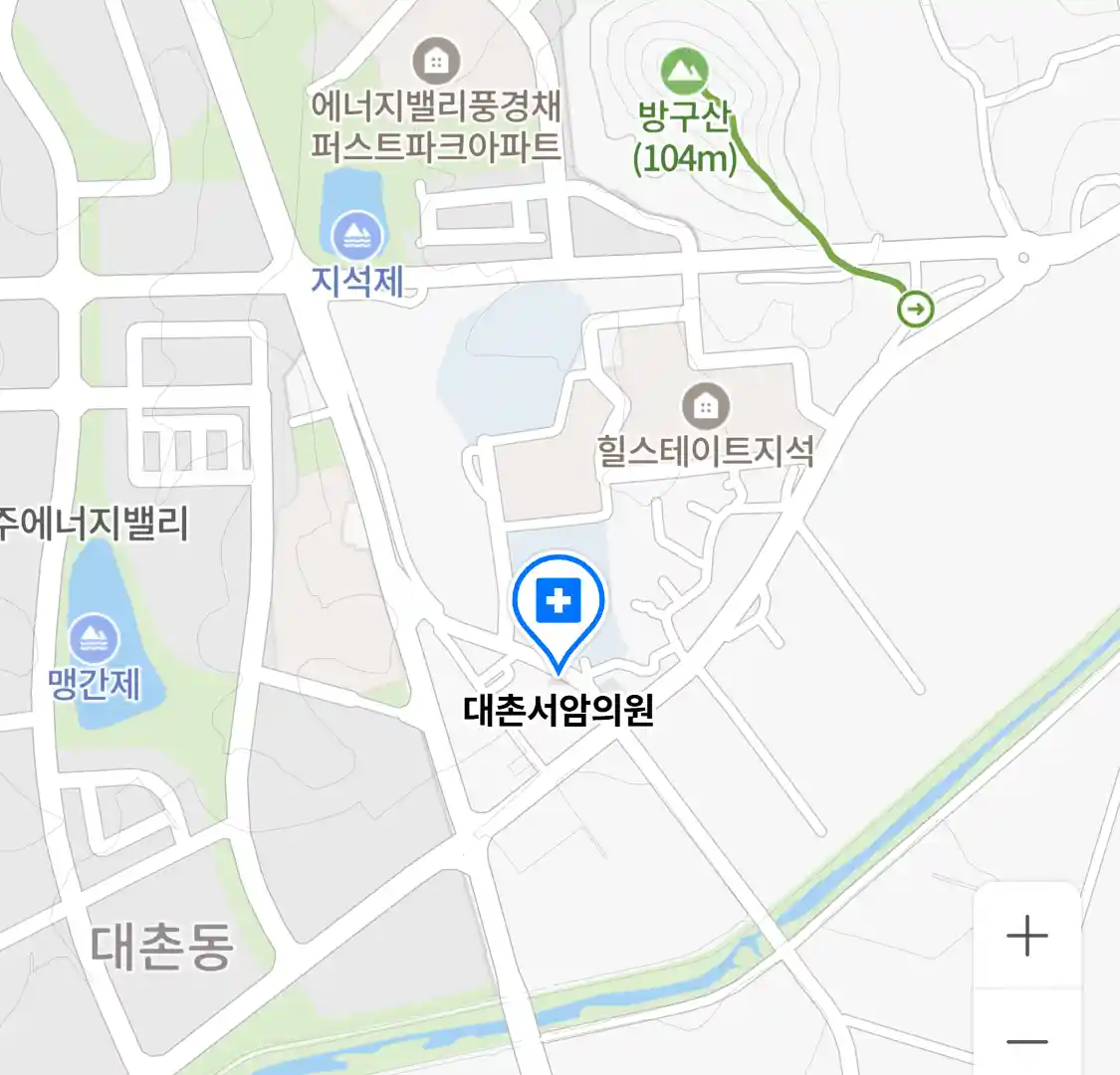The height and width of the screenshot is (1075, 1120).
Task: Tap the 대촌서암의원 hospital pin
Action: click(x=559, y=603)
